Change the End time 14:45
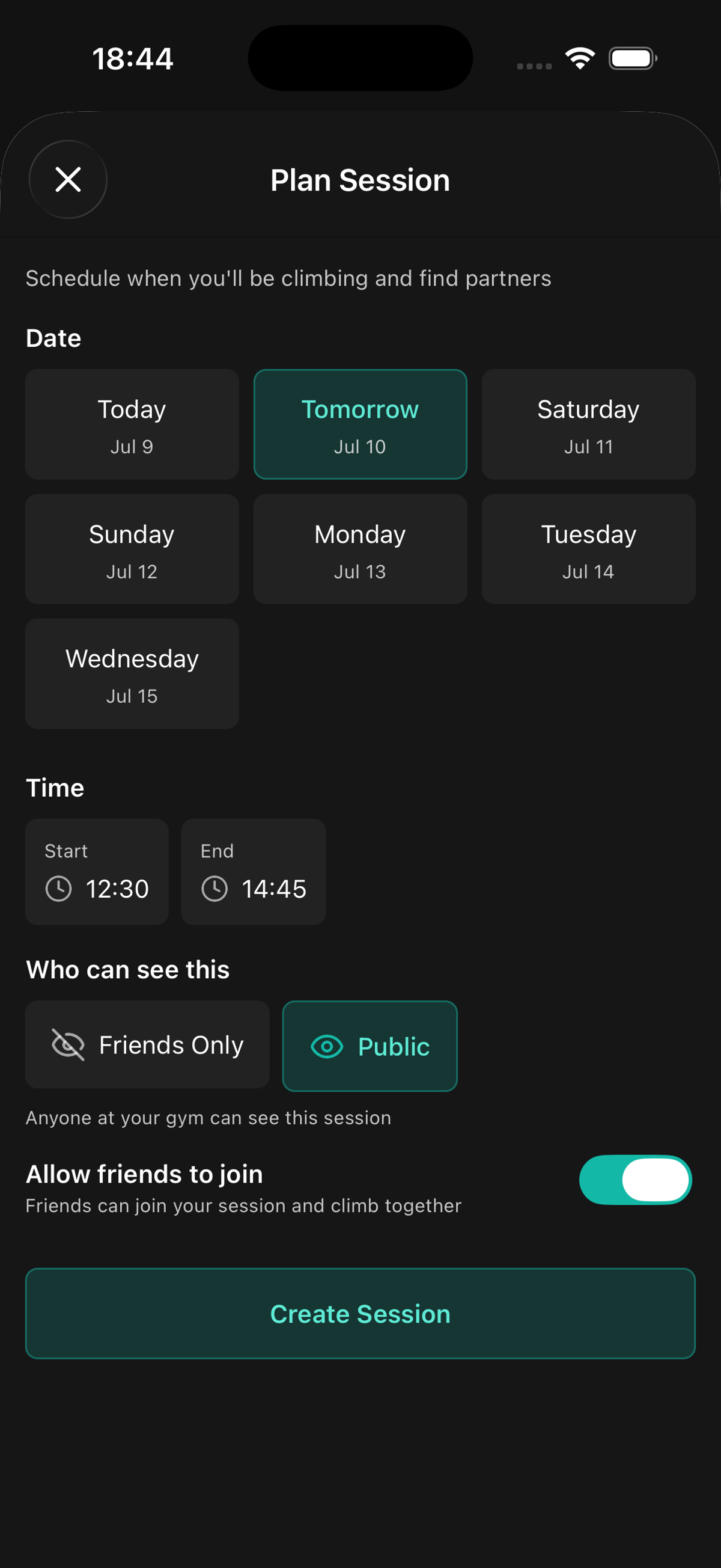The image size is (721, 1568). 253,872
